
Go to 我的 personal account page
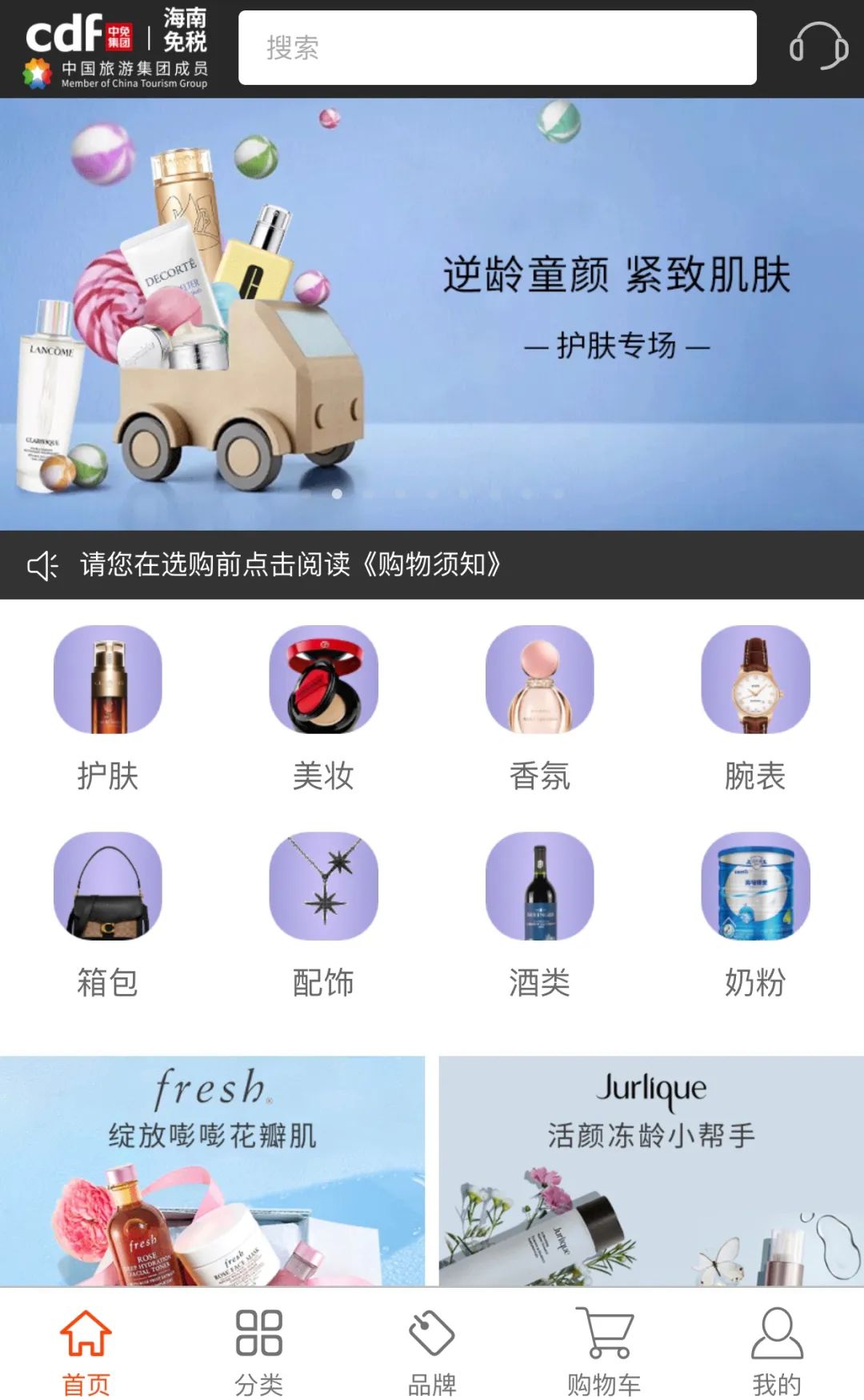coord(774,1353)
